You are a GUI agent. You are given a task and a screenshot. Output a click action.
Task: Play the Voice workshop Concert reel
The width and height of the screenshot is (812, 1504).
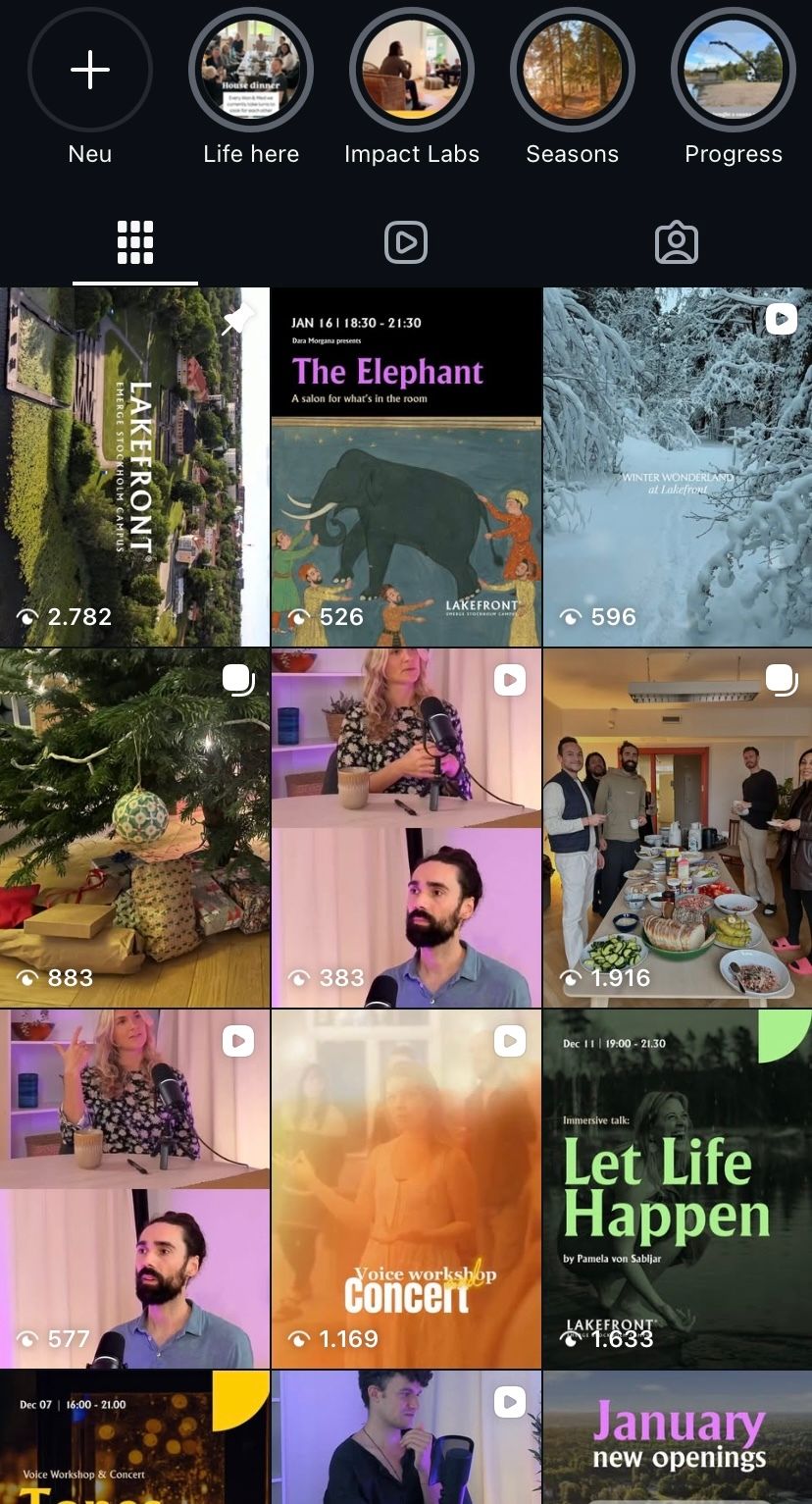(406, 1189)
